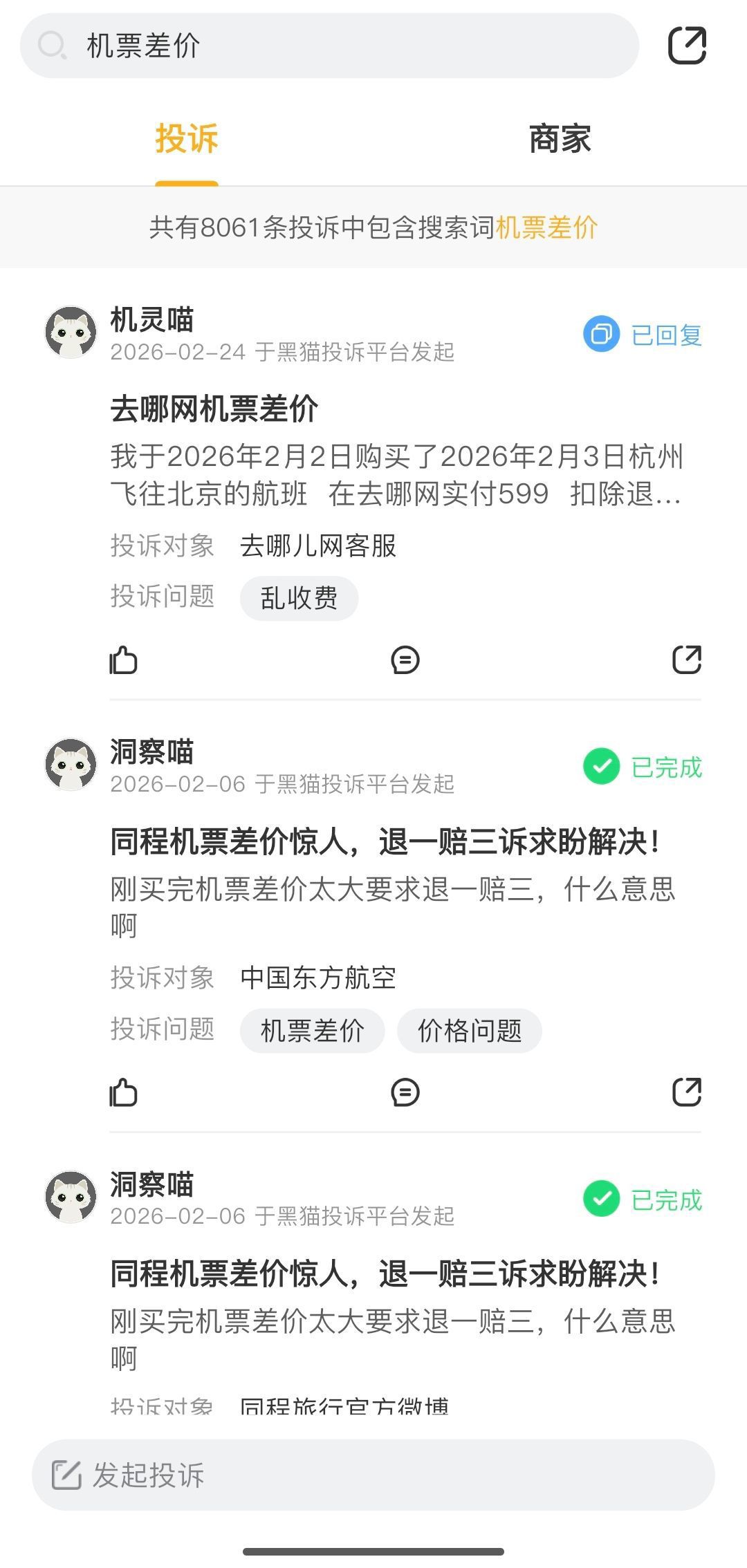Share the 去哪网机票差价 complaint
Viewport: 747px width, 1568px height.
[687, 660]
